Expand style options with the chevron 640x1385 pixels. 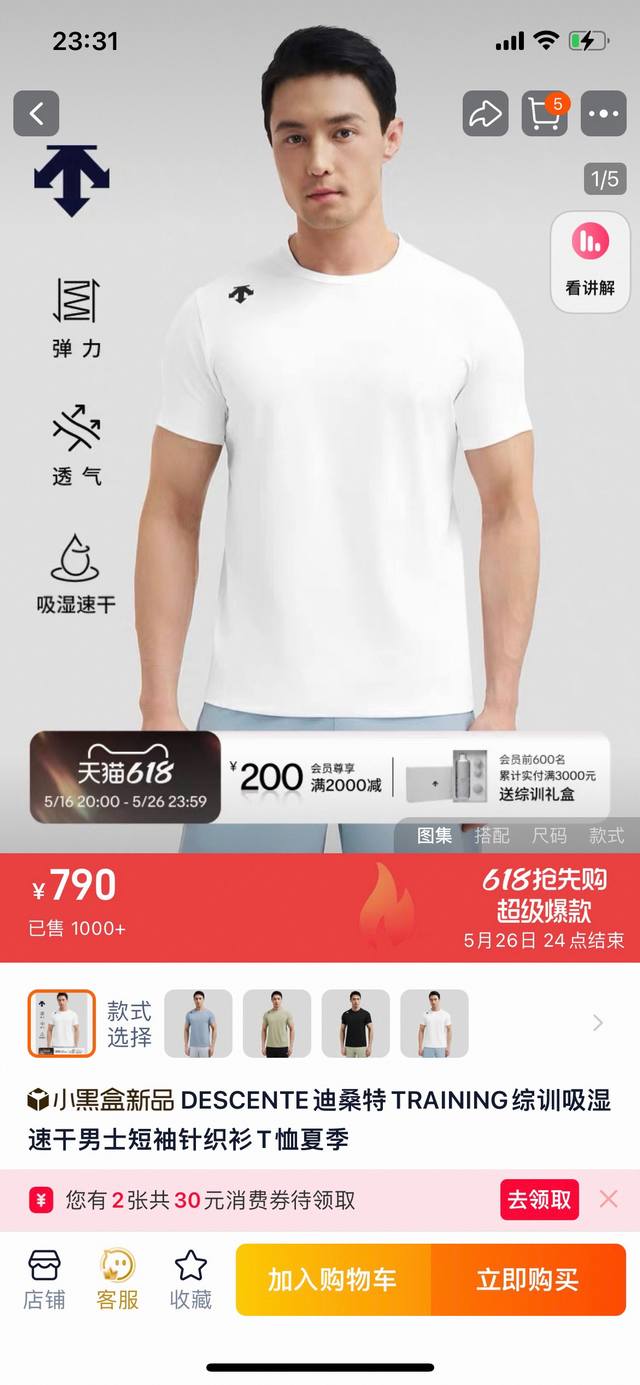pos(598,1023)
